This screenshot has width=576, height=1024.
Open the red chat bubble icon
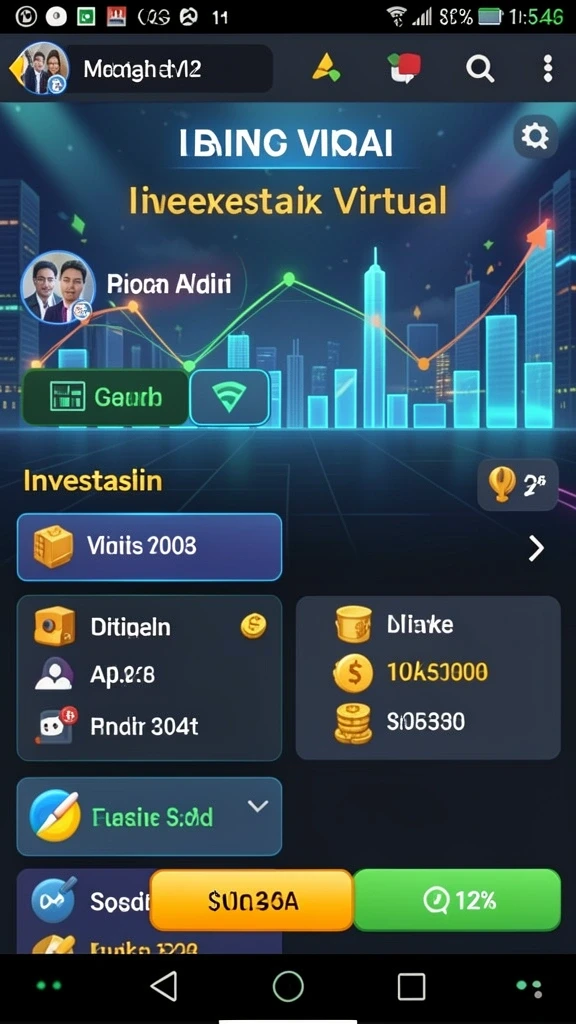[x=404, y=68]
